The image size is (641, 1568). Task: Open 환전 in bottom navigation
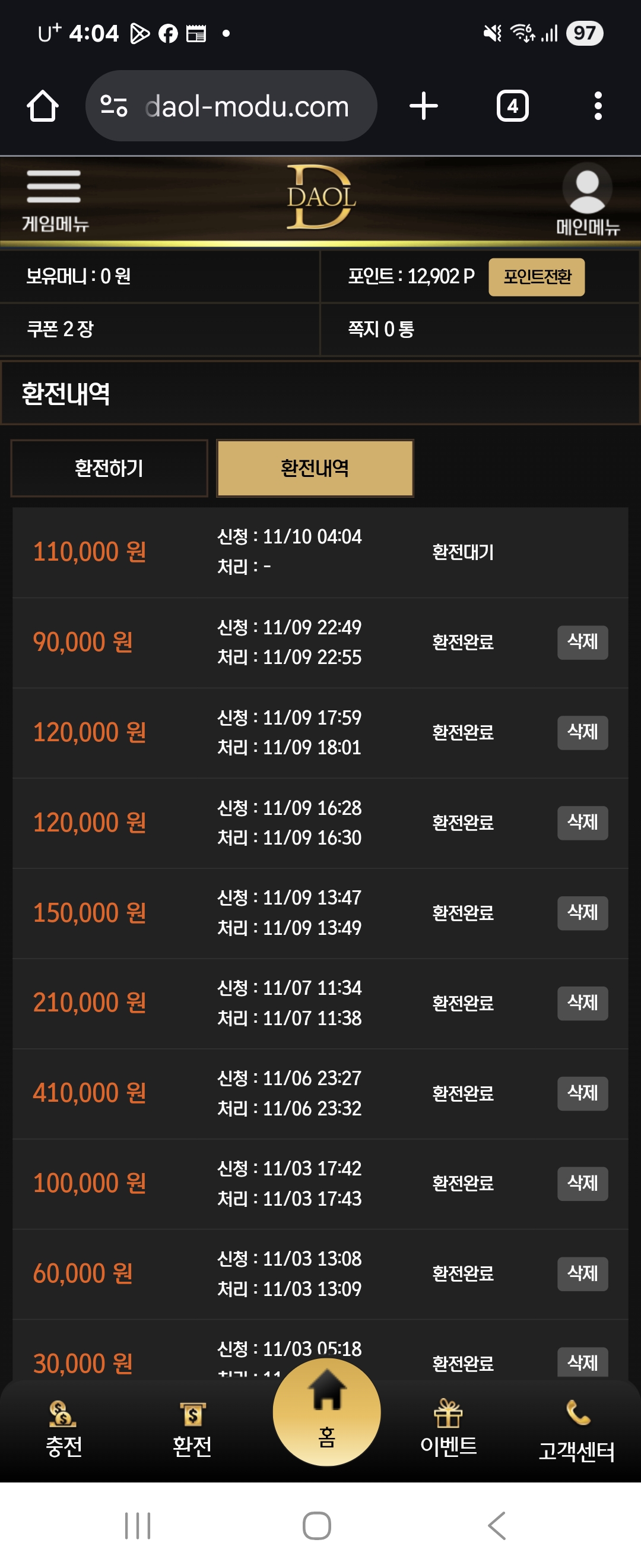pyautogui.click(x=192, y=1429)
